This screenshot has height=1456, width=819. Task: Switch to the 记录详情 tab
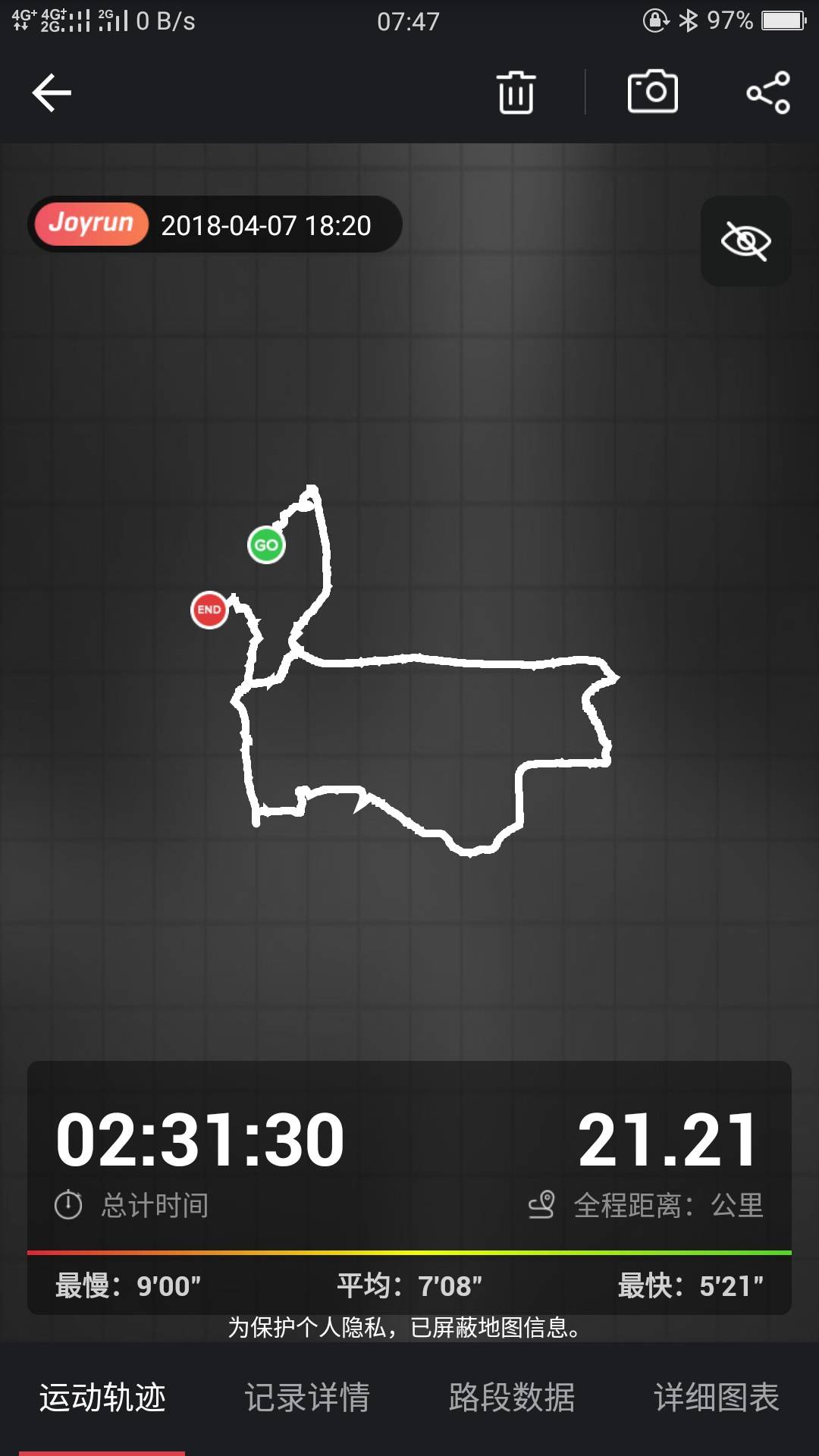(x=307, y=1398)
